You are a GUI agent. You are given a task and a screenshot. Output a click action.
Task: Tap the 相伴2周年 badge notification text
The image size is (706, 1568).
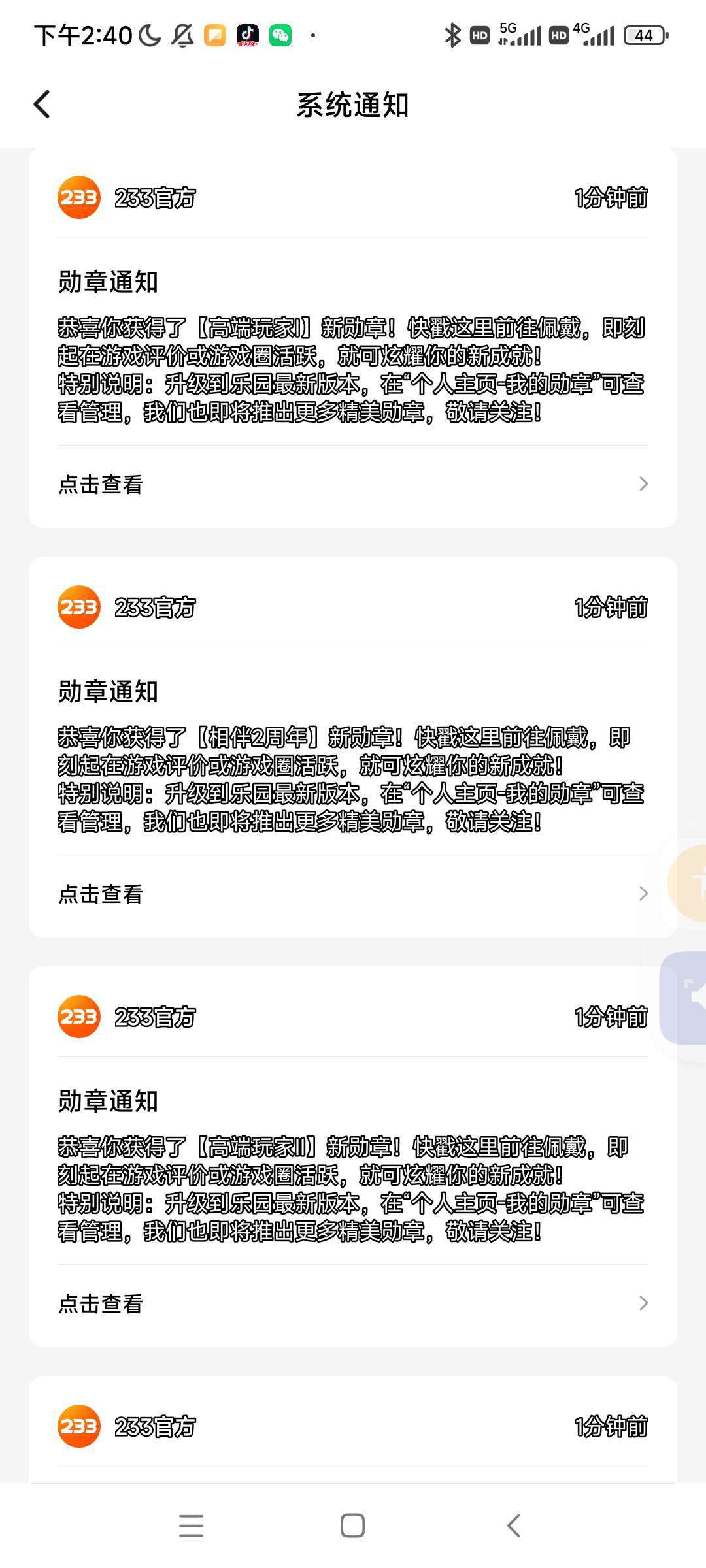[x=352, y=779]
